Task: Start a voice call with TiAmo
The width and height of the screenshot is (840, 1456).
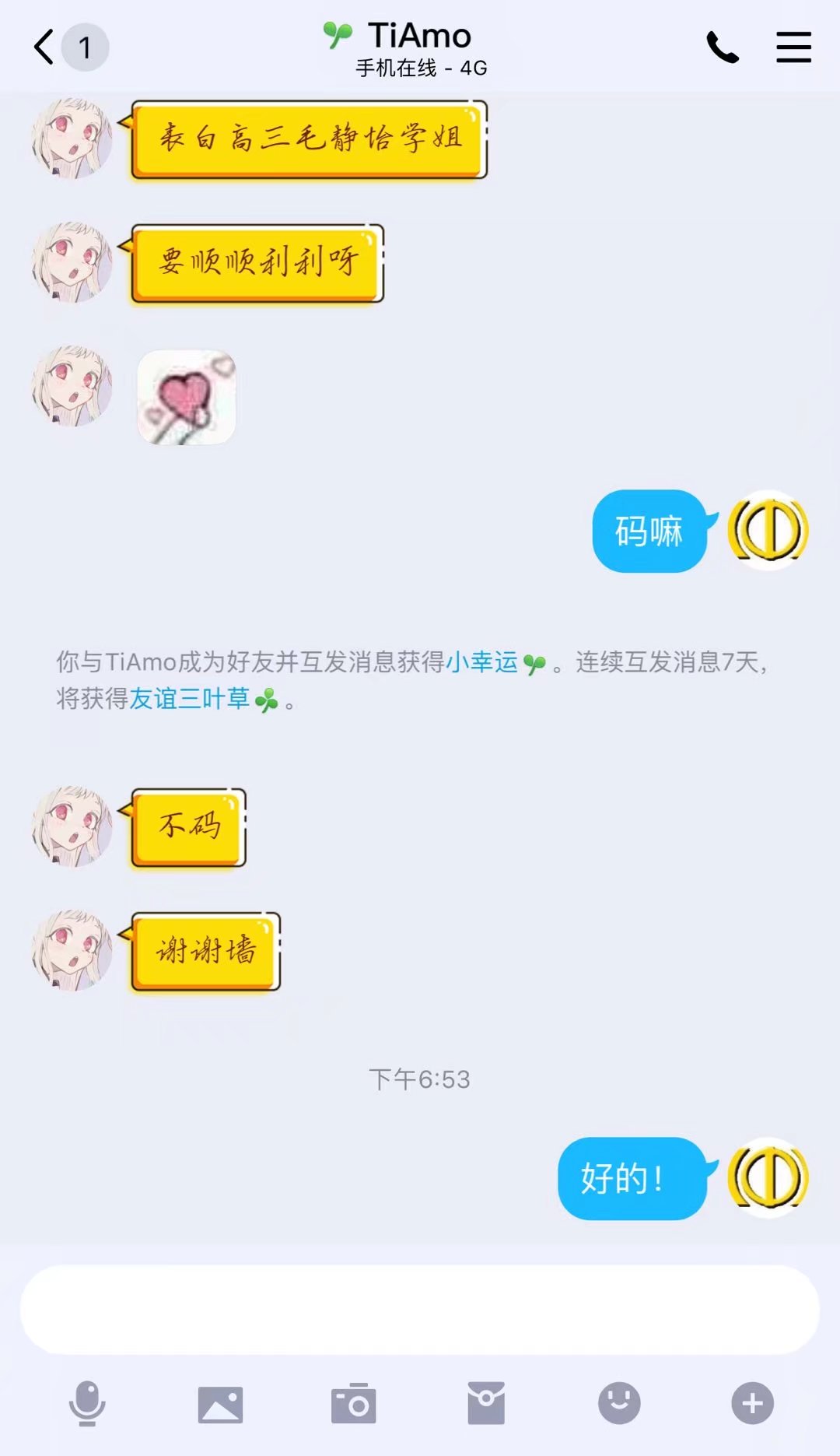Action: 722,48
